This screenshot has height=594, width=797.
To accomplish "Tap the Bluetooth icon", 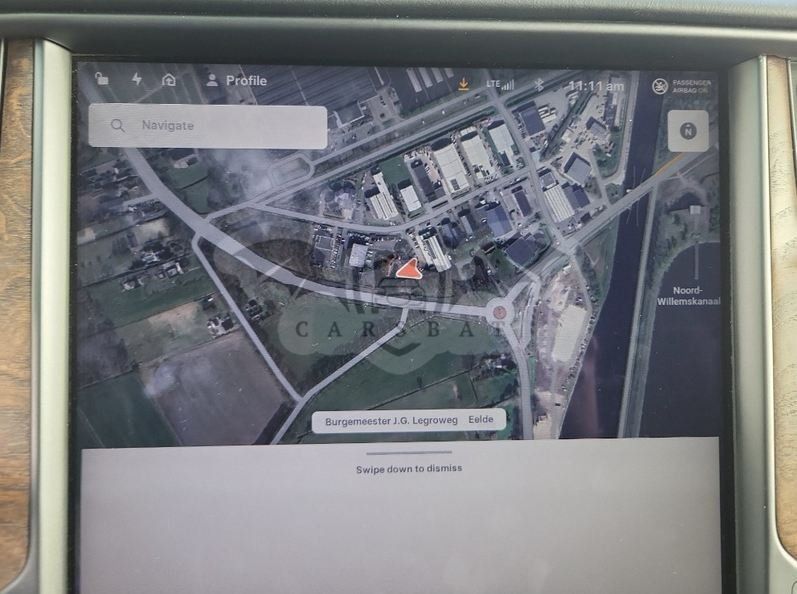I will (539, 85).
